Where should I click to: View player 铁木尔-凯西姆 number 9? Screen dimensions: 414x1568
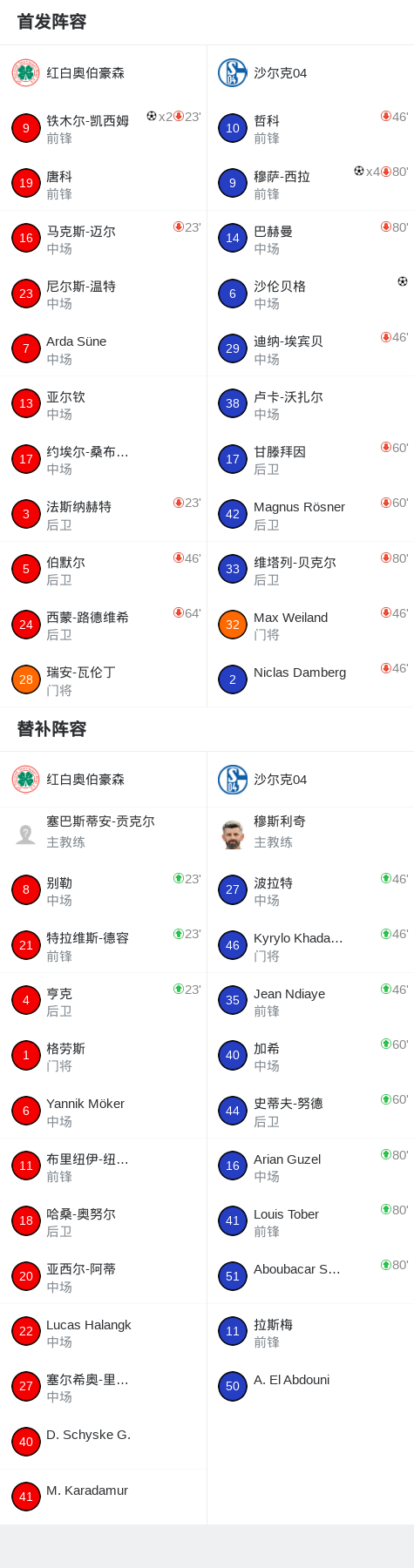coord(103,128)
